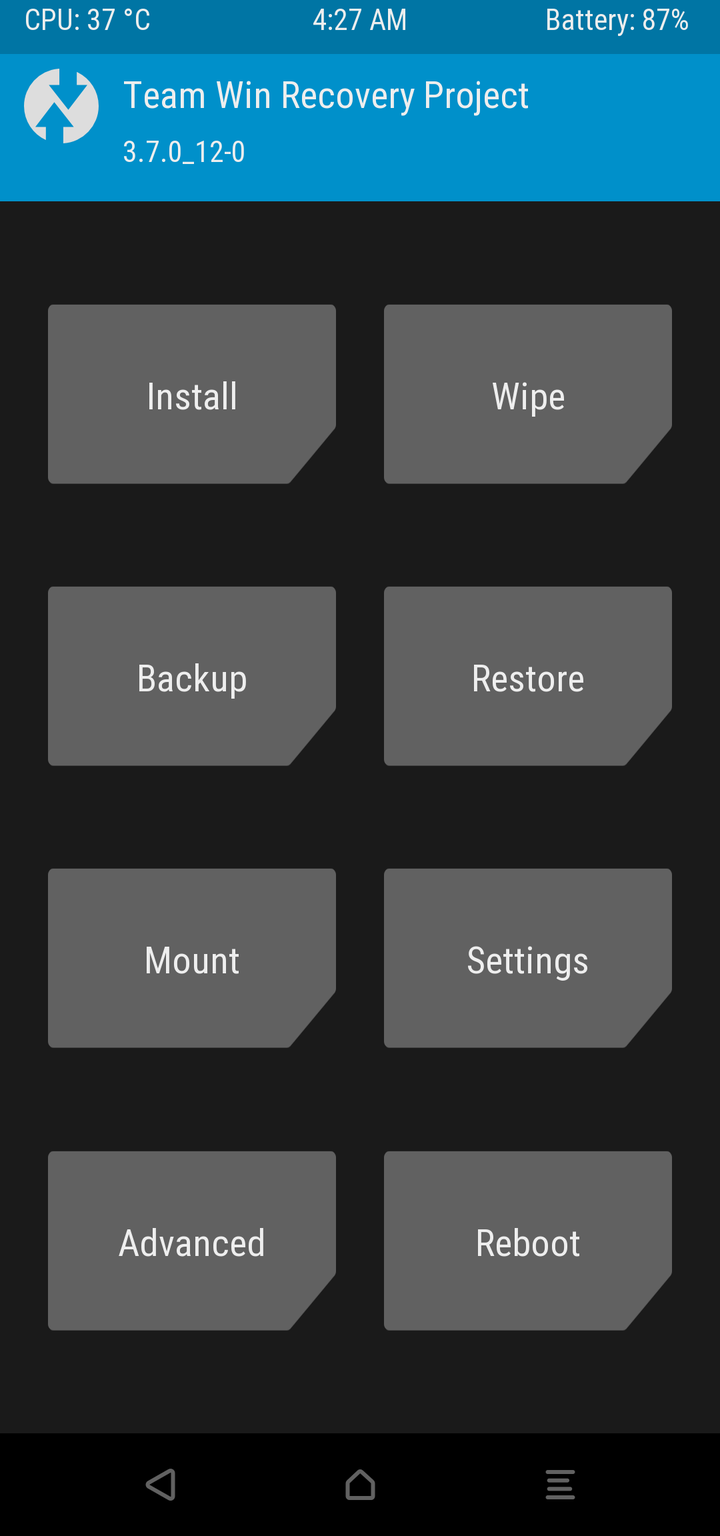720x1536 pixels.
Task: Click the version text 3.7.0_12-0
Action: [x=184, y=152]
